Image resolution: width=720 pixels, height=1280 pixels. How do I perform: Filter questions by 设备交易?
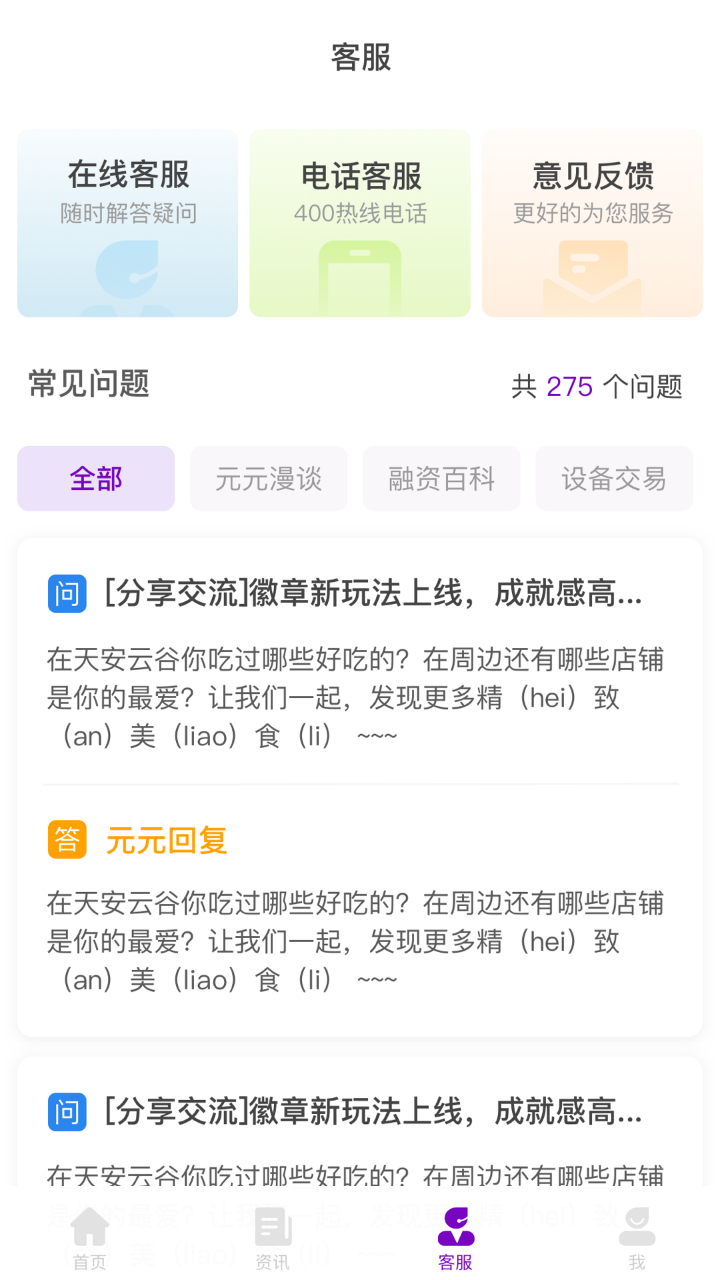[614, 479]
